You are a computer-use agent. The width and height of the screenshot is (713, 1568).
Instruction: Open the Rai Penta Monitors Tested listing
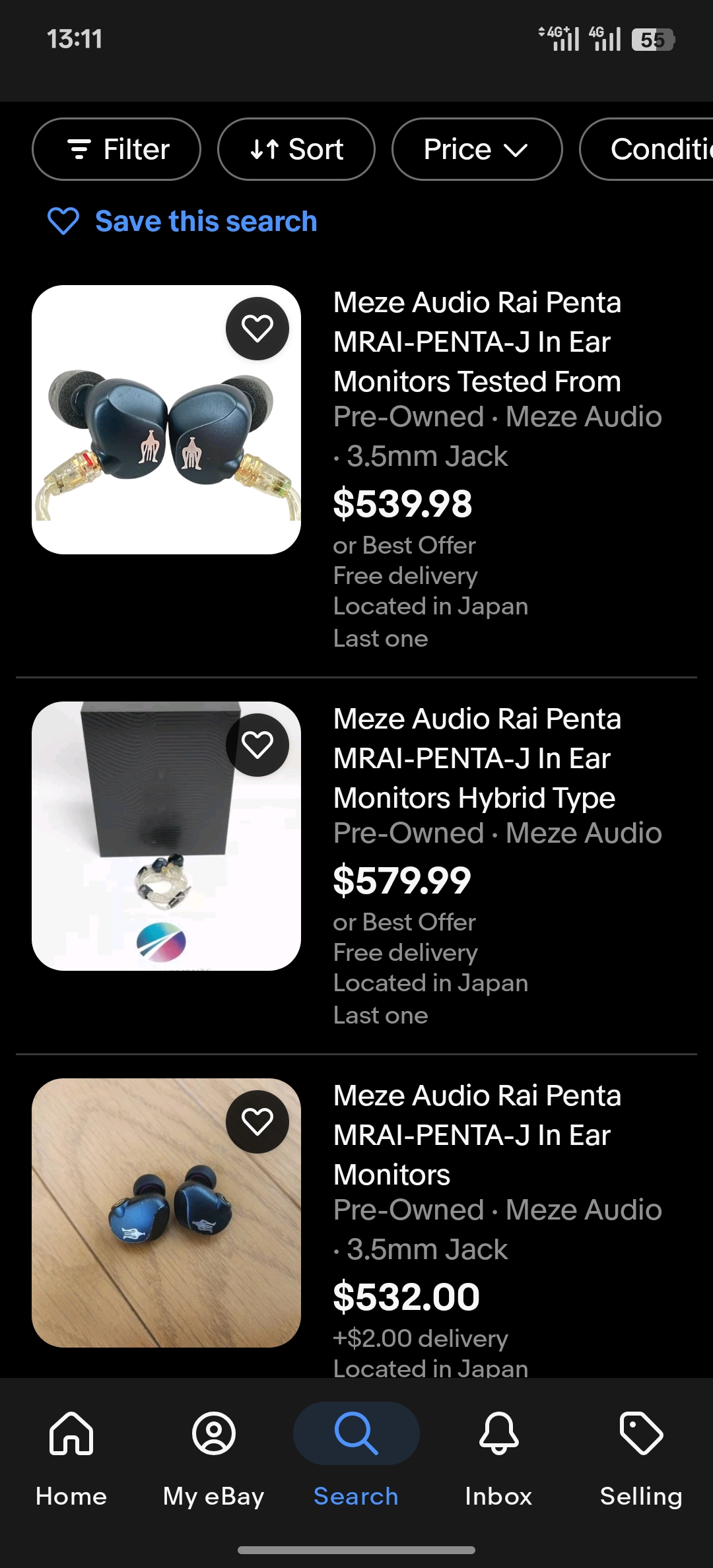coord(477,342)
